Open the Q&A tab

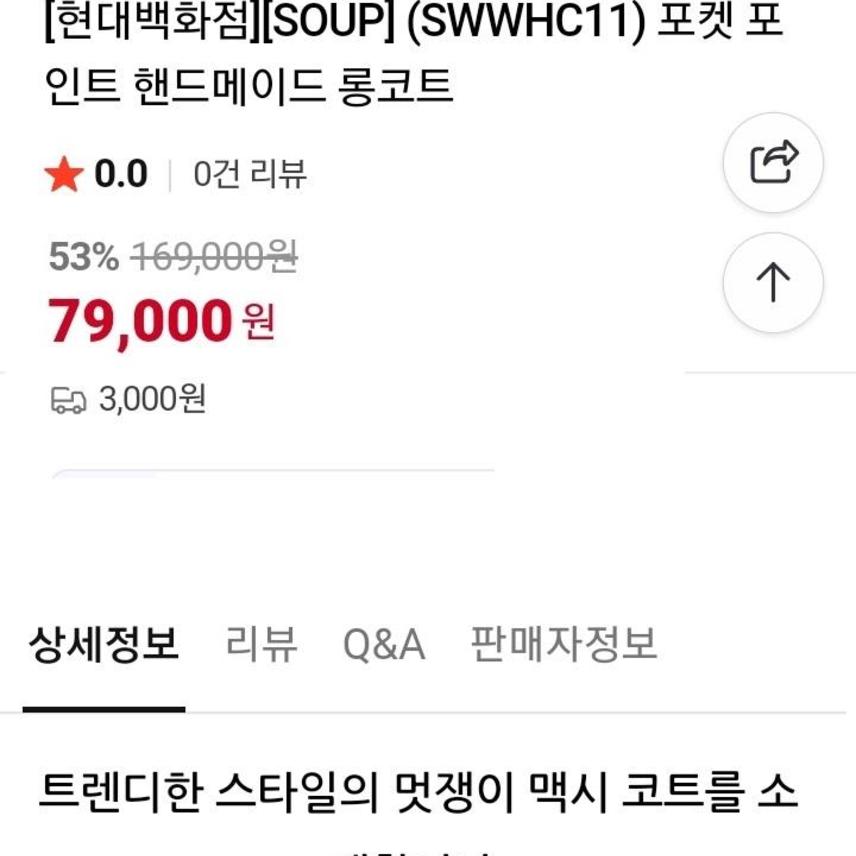click(x=384, y=645)
